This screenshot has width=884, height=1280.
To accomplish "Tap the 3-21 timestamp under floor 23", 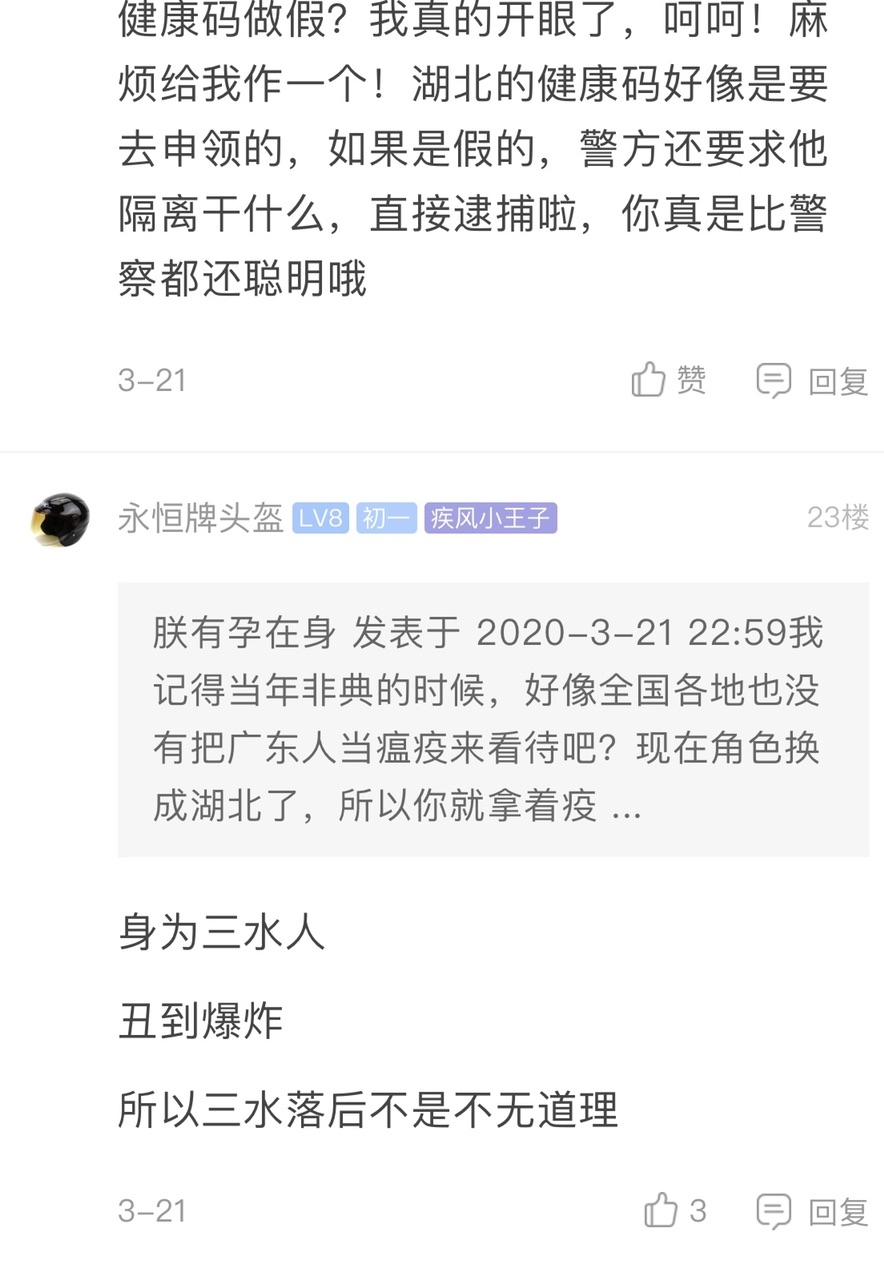I will click(150, 1212).
